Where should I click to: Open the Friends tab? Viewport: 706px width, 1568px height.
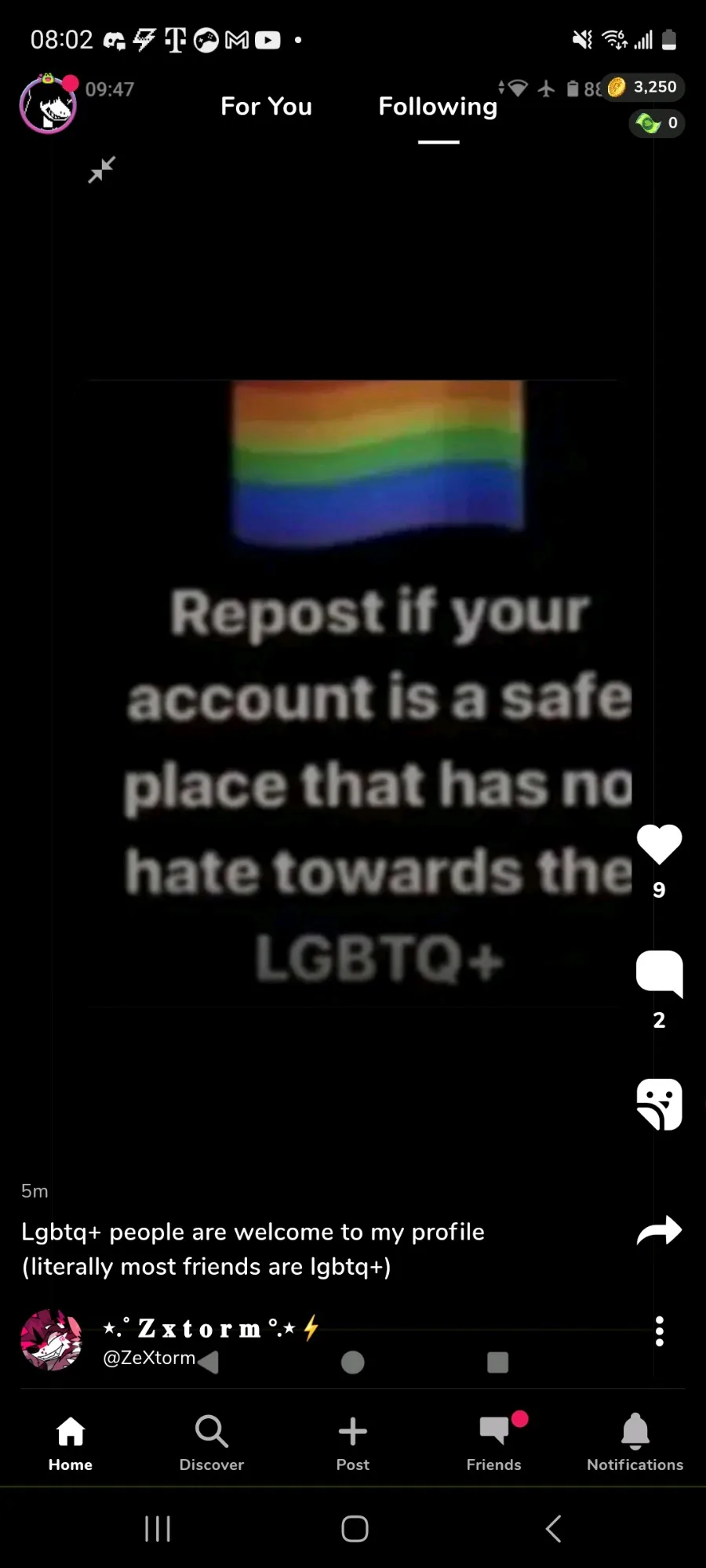point(494,1443)
